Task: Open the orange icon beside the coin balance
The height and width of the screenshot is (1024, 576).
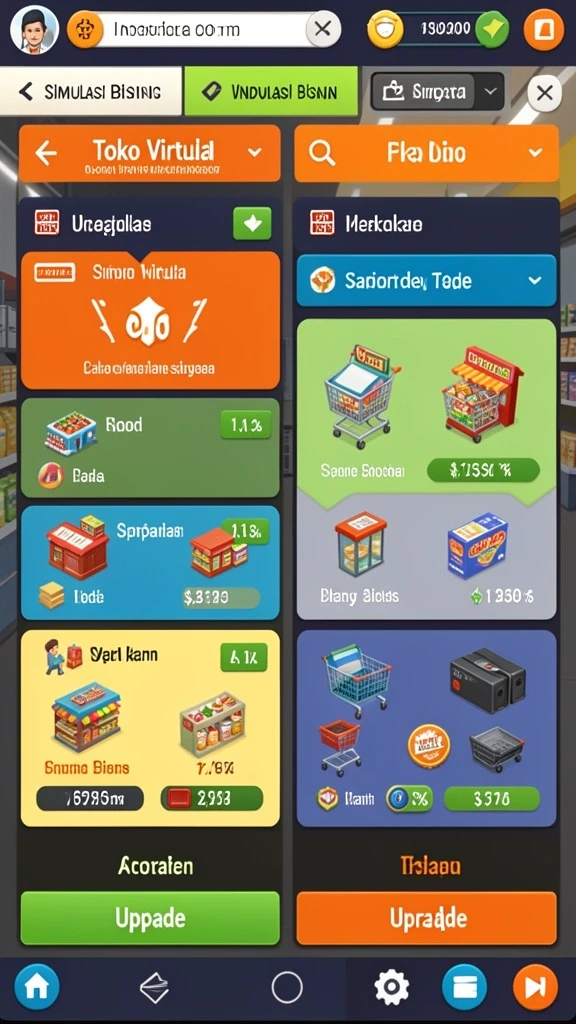Action: pyautogui.click(x=544, y=30)
